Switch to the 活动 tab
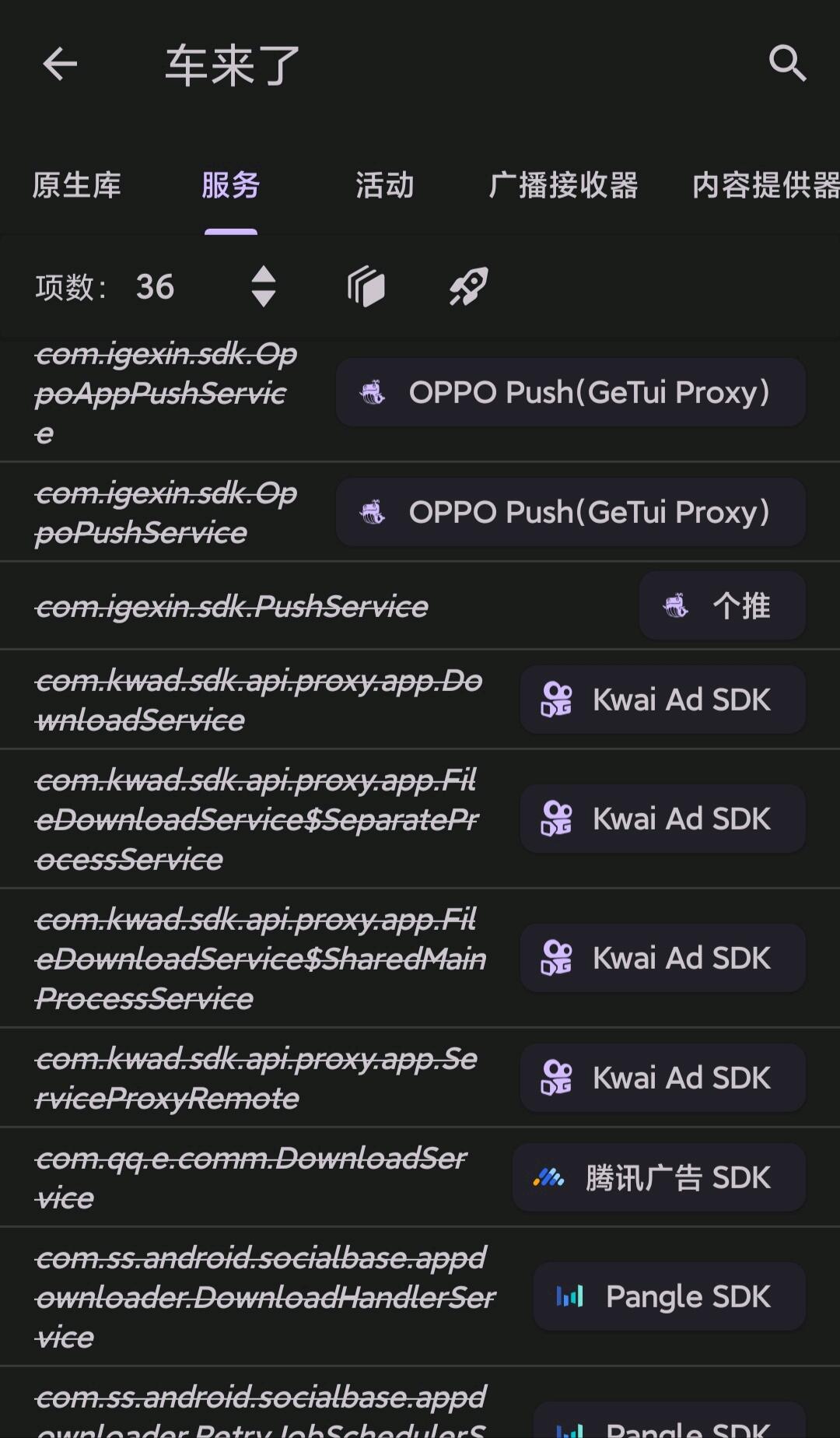The image size is (840, 1438). point(385,186)
